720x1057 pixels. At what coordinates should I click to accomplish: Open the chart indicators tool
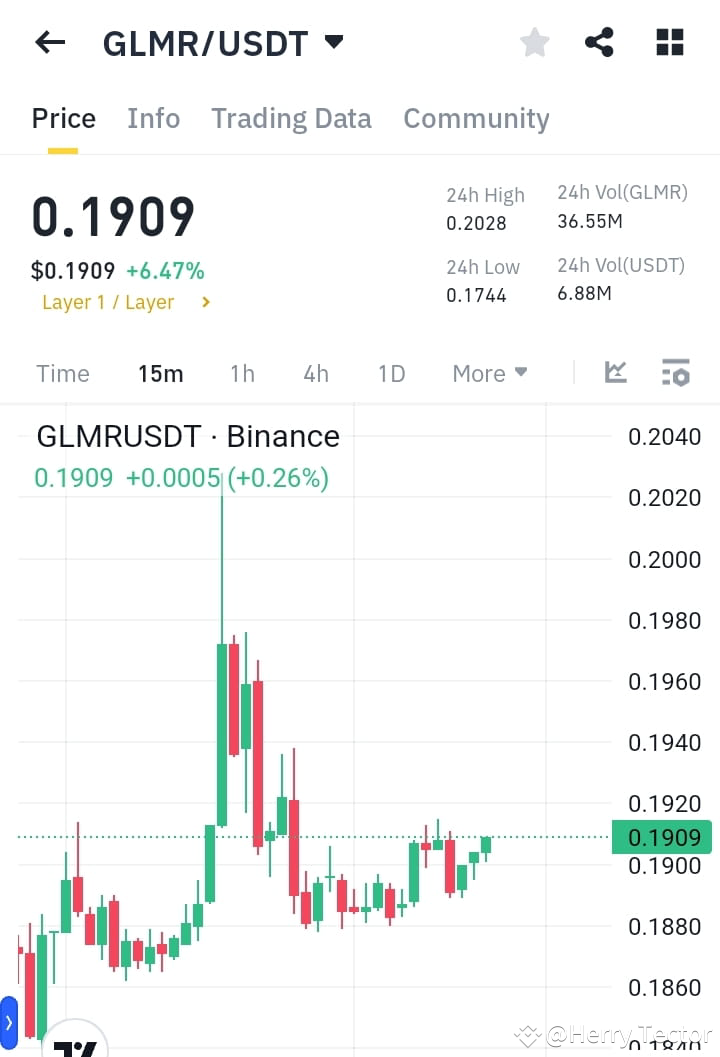click(x=614, y=372)
